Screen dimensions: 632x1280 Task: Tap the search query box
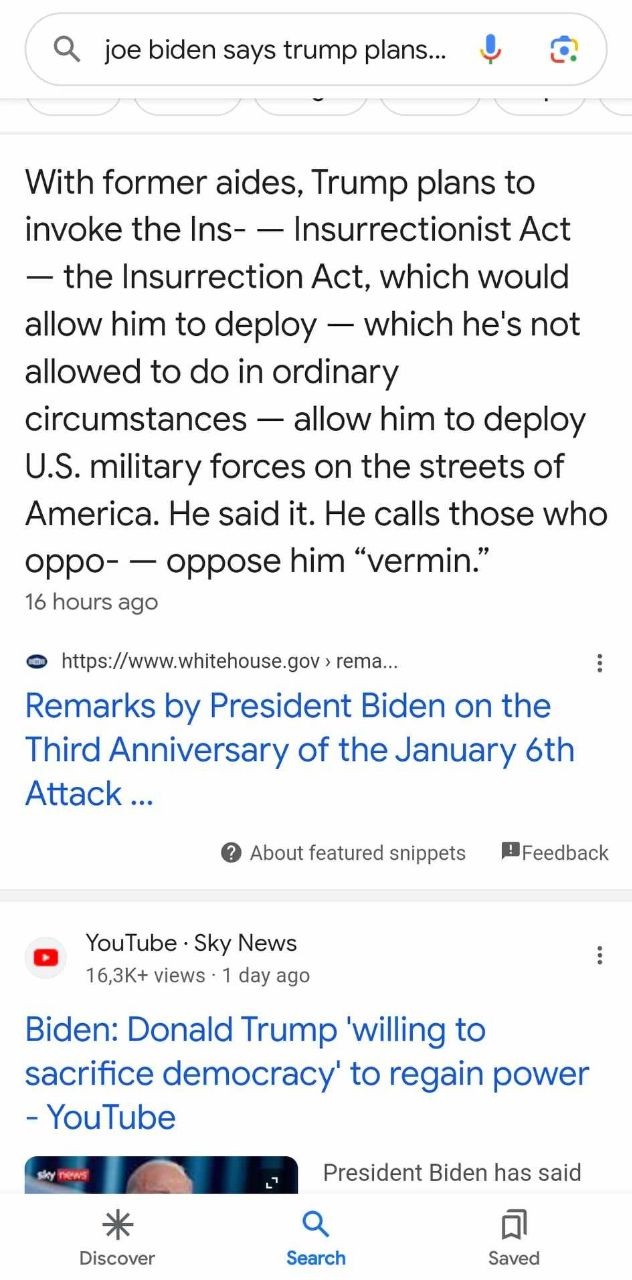[270, 49]
